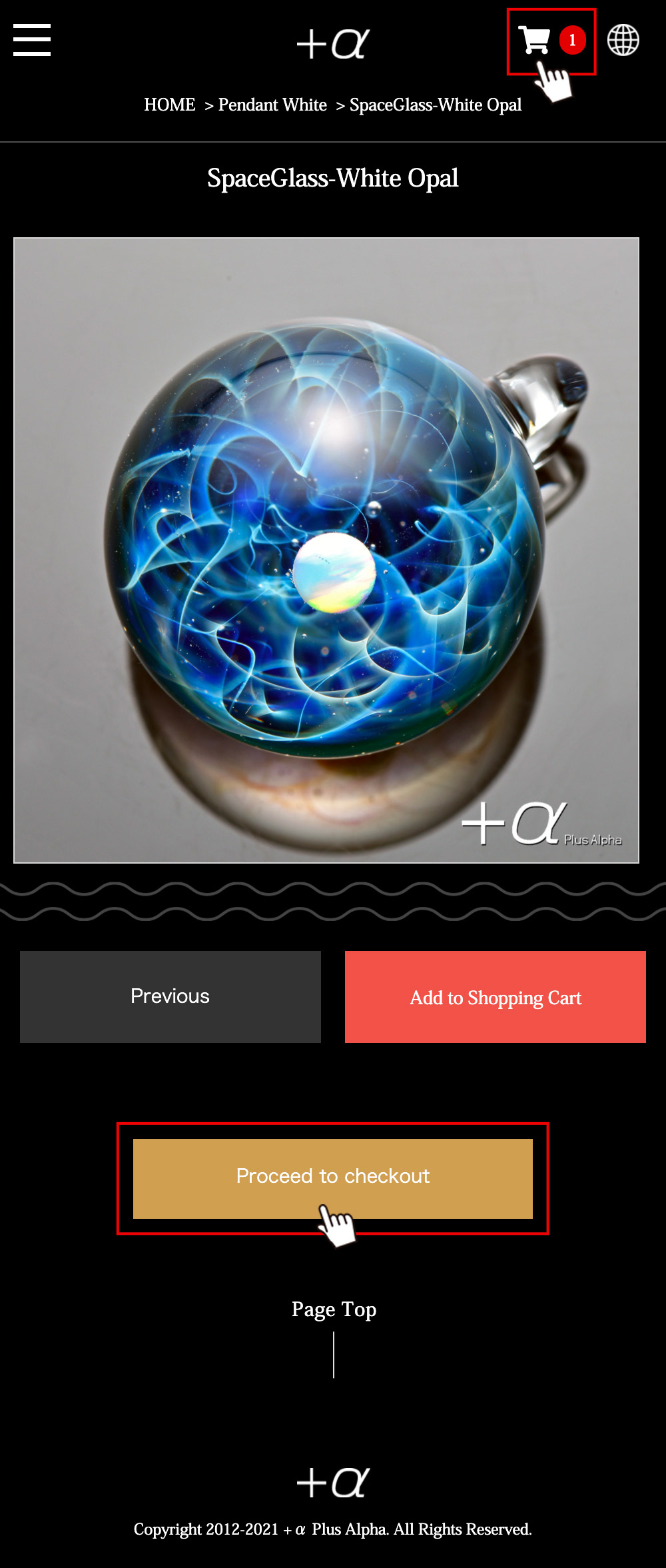Image resolution: width=666 pixels, height=1568 pixels.
Task: Open Pendant White breadcrumb link
Action: click(272, 105)
